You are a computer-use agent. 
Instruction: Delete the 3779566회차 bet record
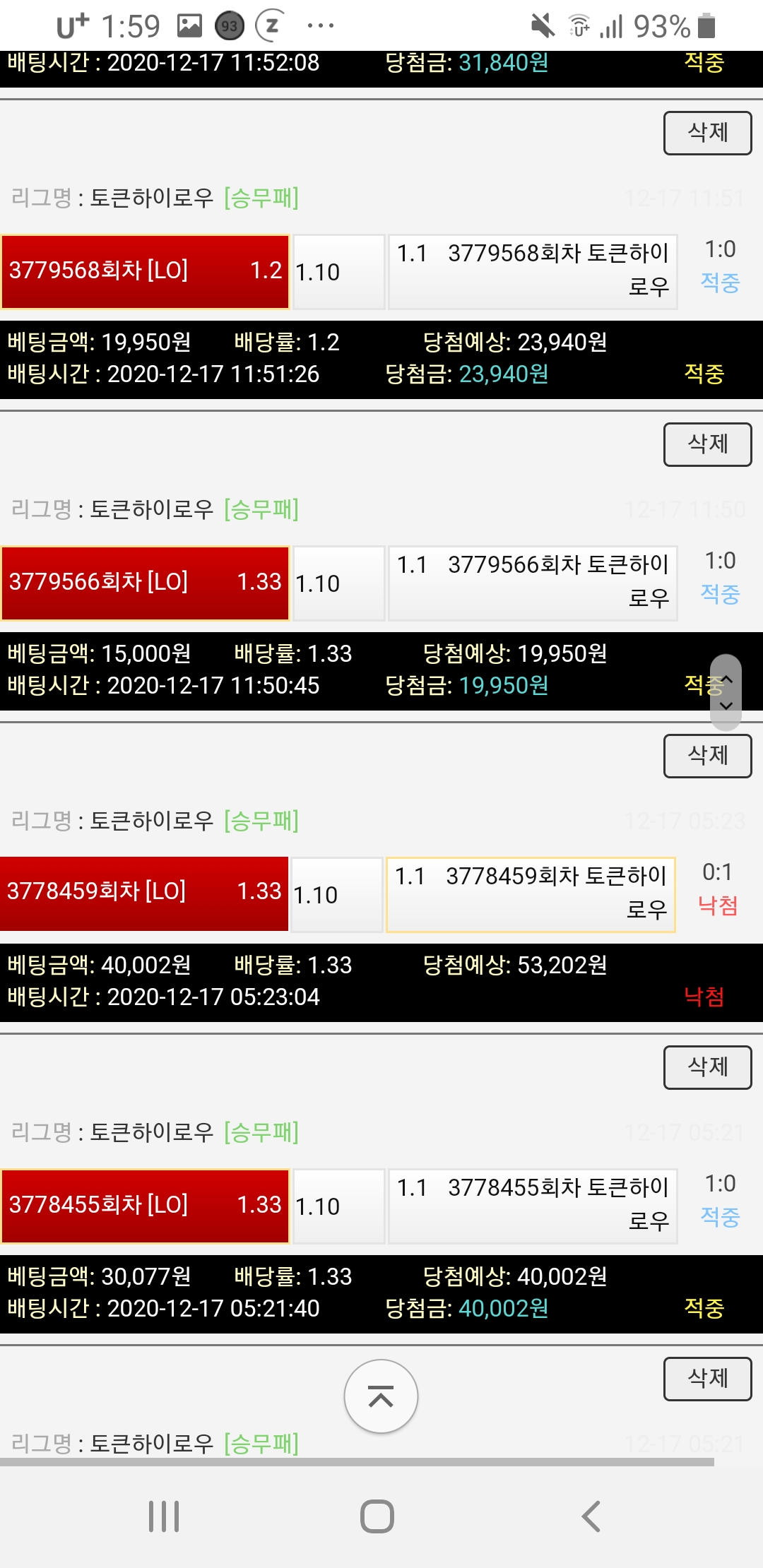707,444
